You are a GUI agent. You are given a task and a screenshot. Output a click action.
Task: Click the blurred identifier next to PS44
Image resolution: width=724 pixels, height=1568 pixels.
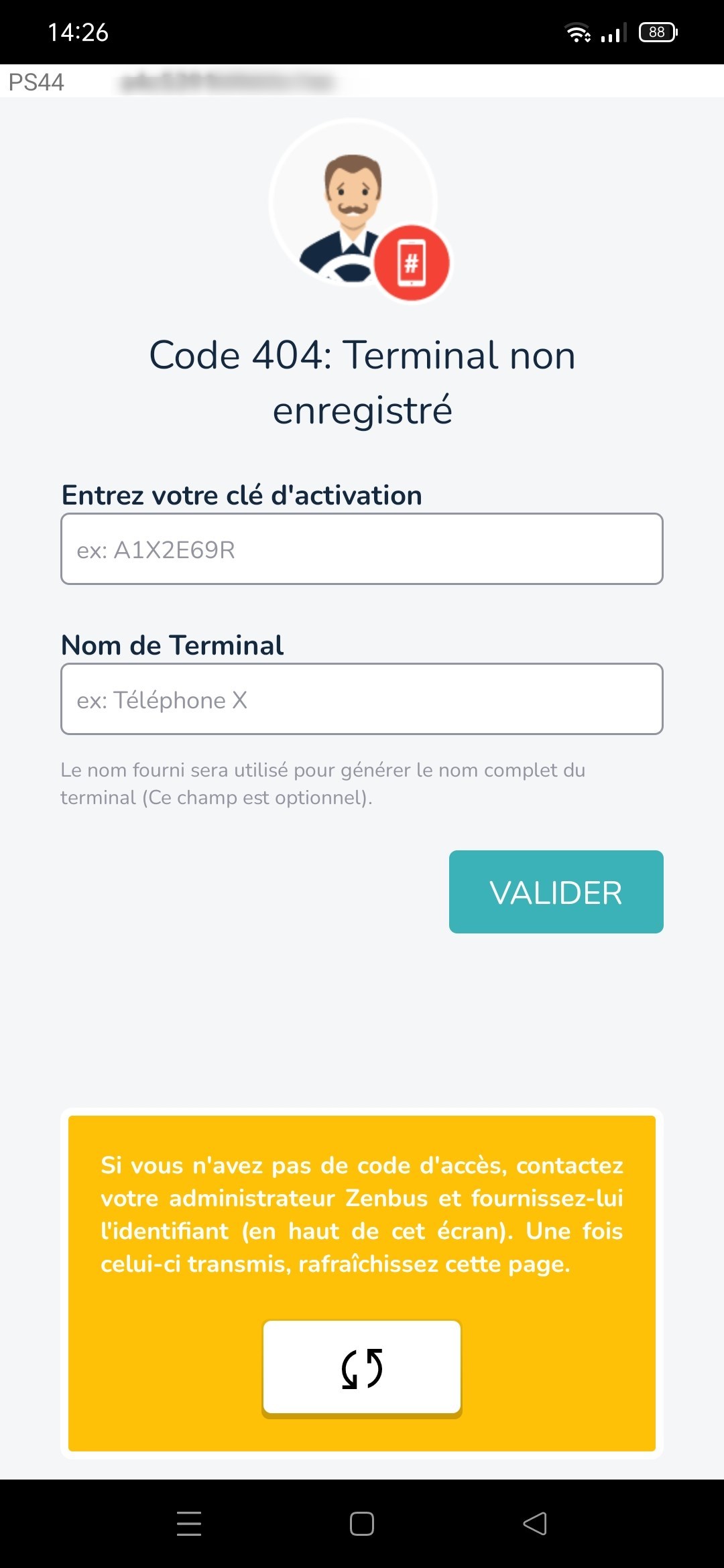228,80
